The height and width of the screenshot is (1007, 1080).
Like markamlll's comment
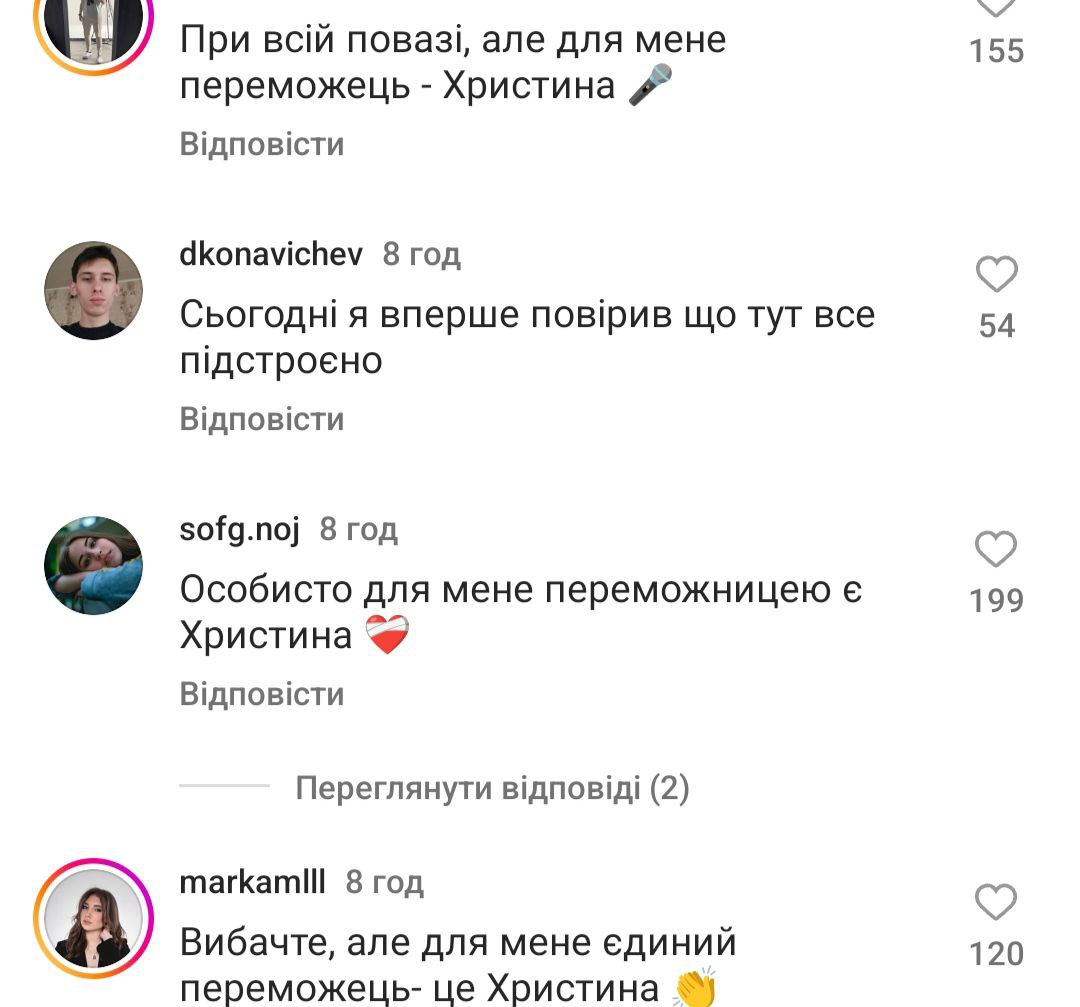(996, 903)
